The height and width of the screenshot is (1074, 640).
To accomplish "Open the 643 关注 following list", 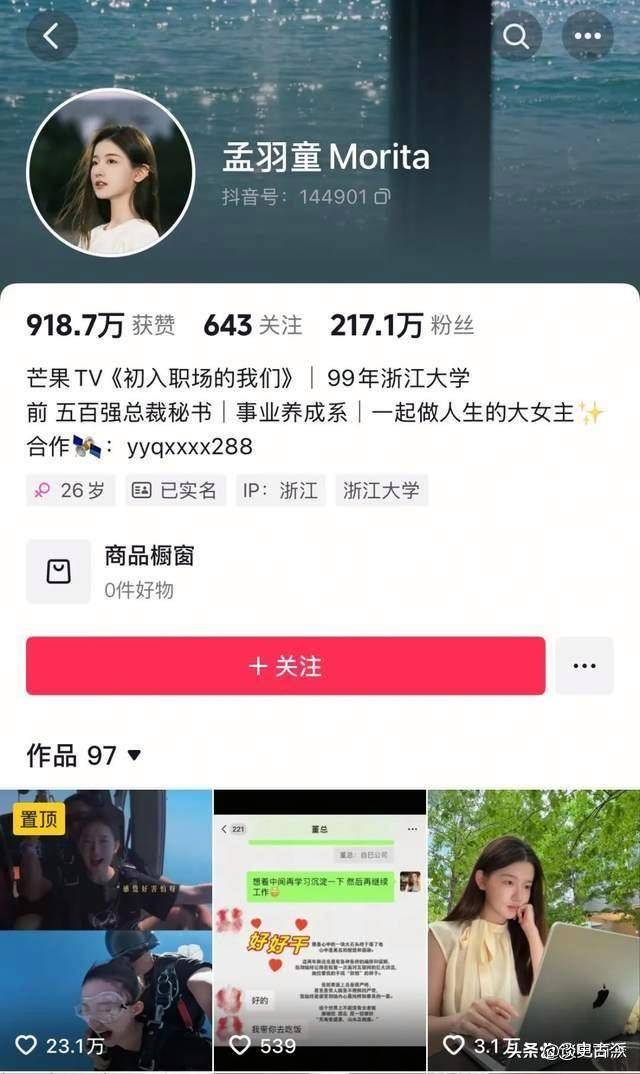I will [x=252, y=325].
